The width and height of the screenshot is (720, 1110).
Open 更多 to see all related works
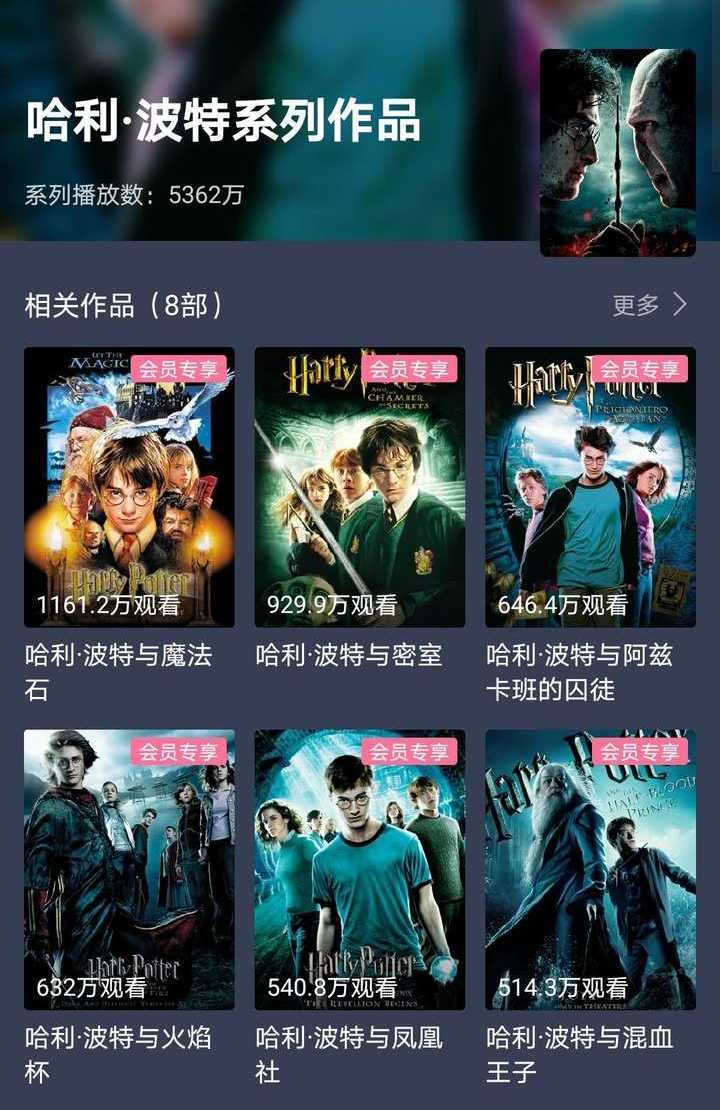(x=649, y=305)
